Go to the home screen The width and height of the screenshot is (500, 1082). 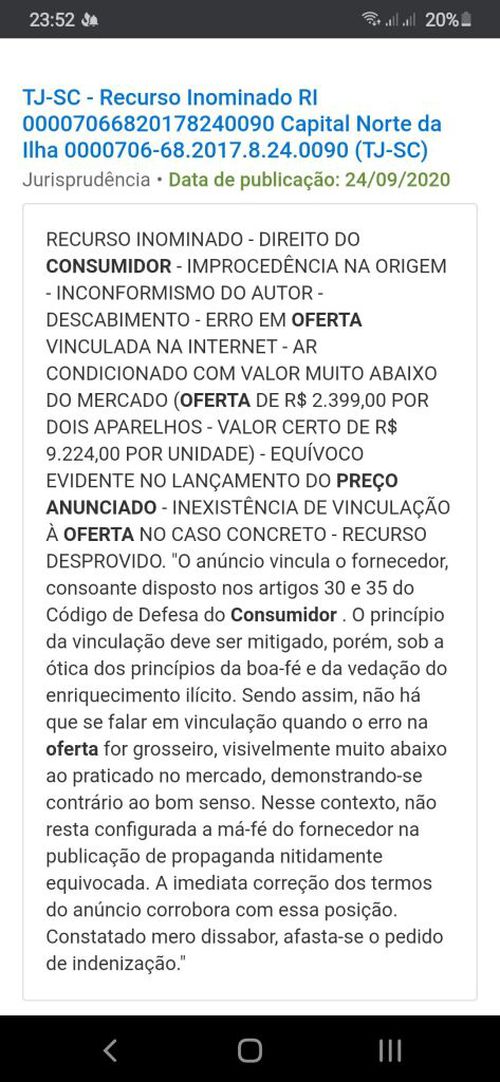pos(250,1050)
